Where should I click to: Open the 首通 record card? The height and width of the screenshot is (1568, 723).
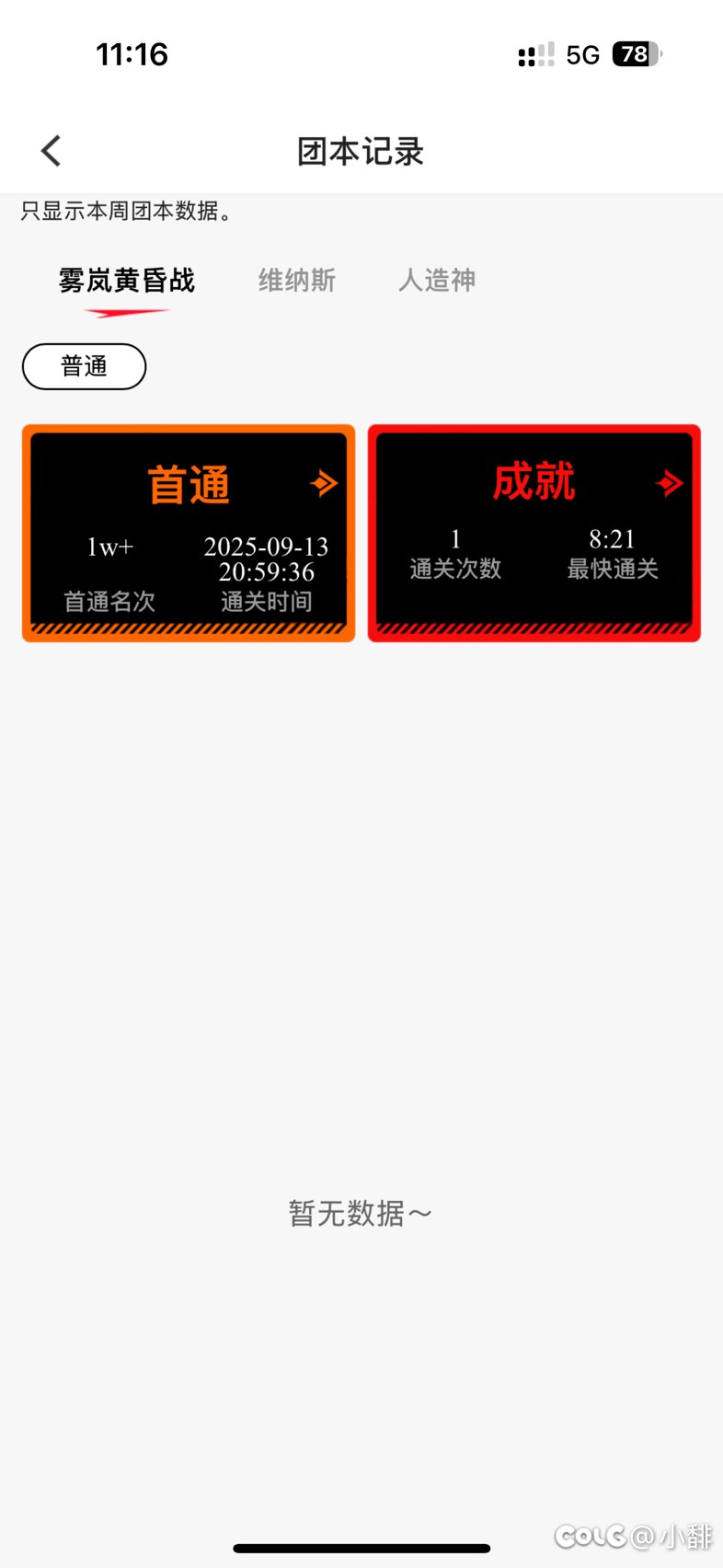pyautogui.click(x=189, y=533)
